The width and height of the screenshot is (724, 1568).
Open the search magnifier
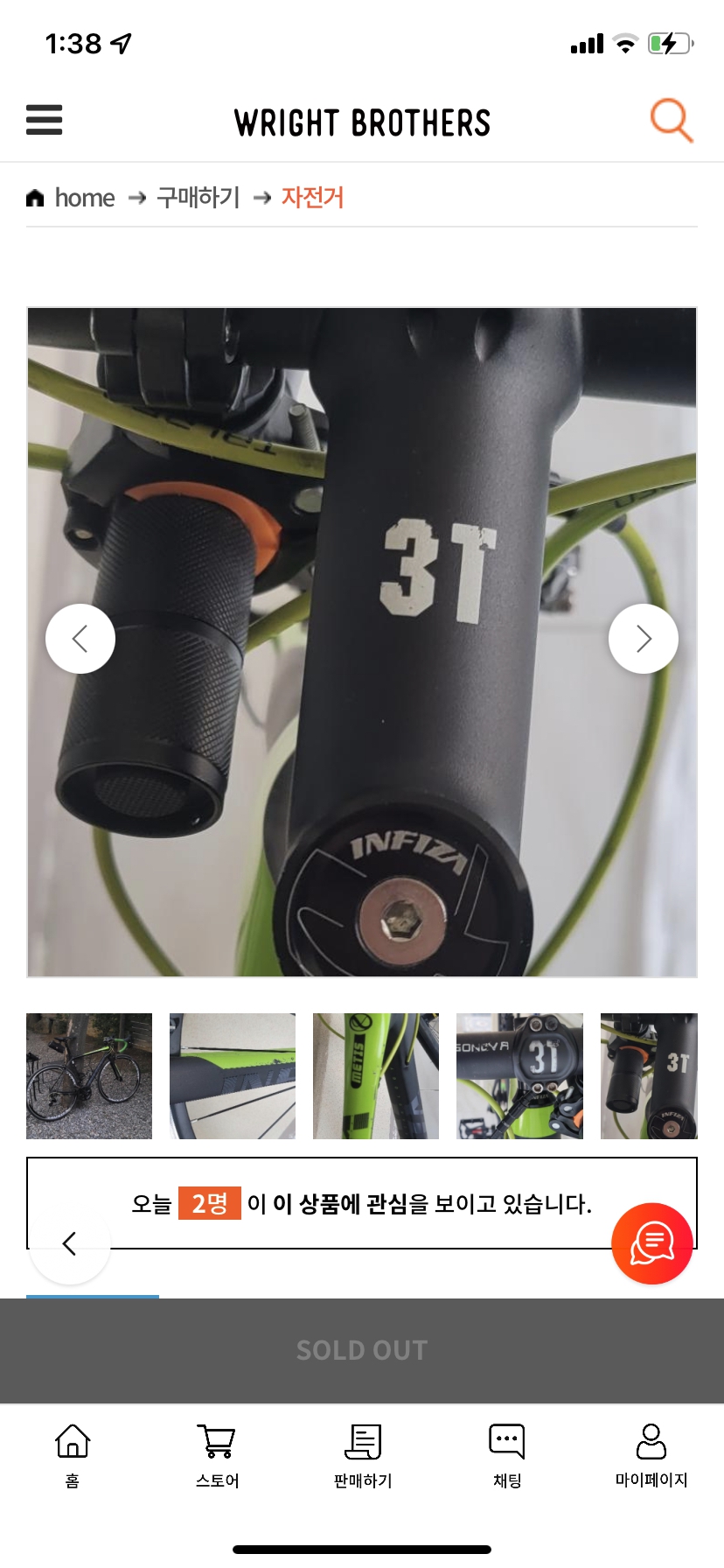click(x=671, y=120)
